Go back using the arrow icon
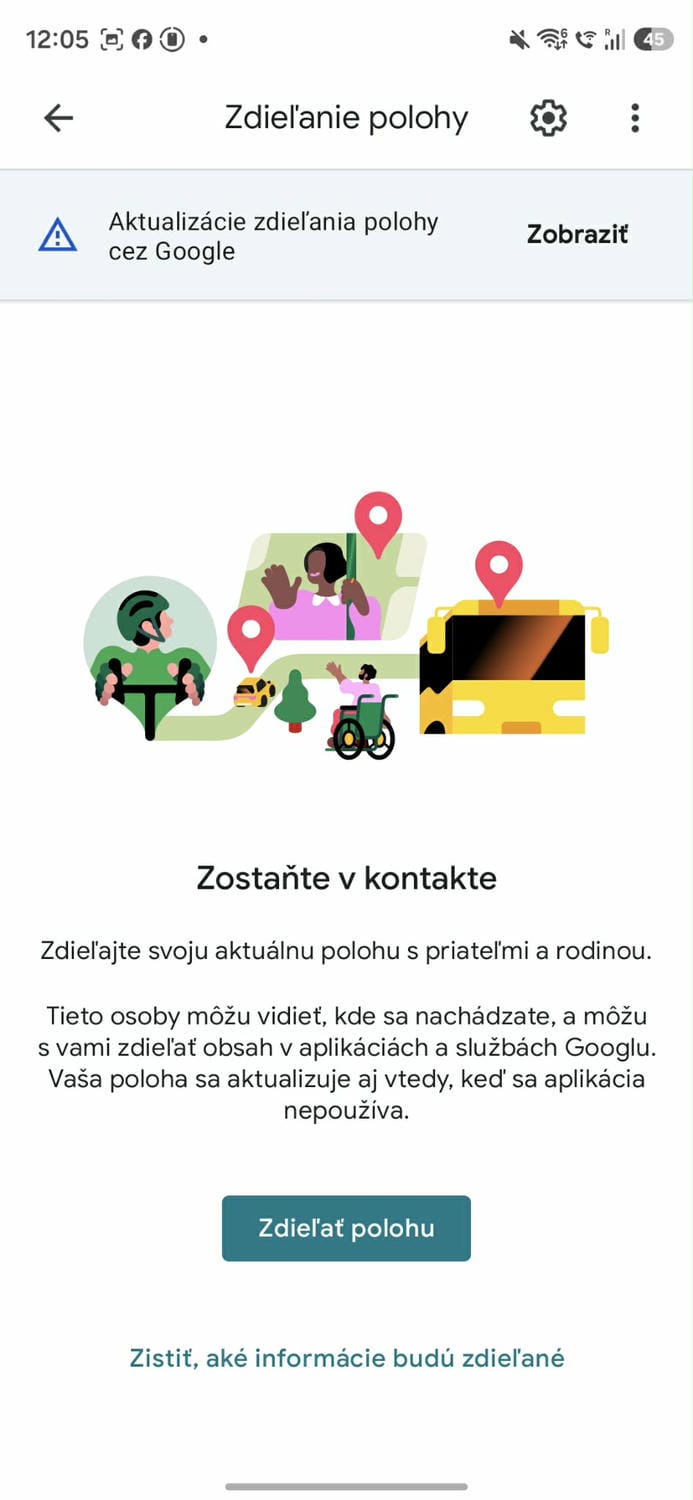693x1500 pixels. click(x=59, y=118)
